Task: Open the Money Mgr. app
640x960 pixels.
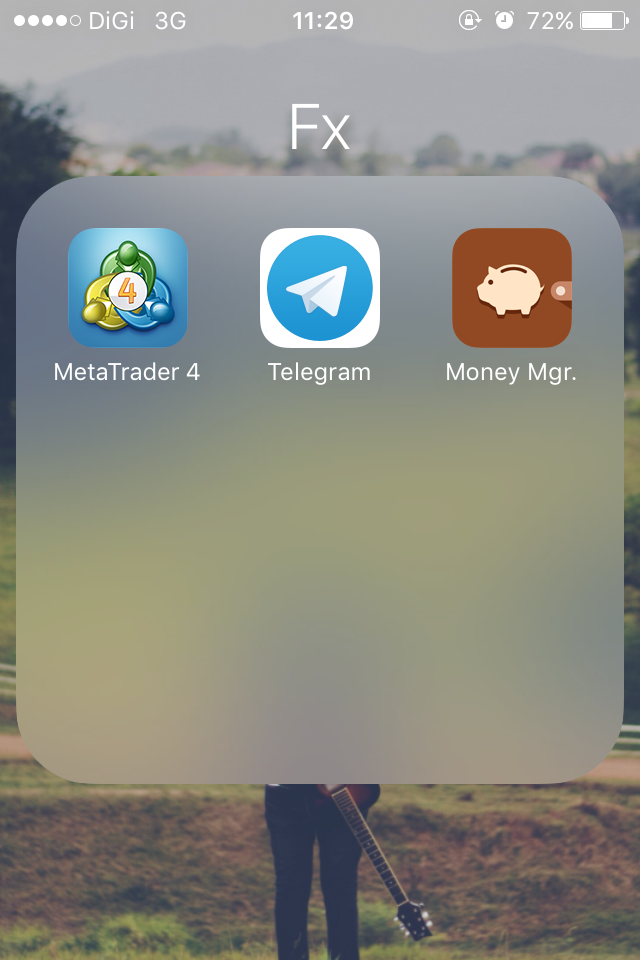Action: (x=511, y=288)
